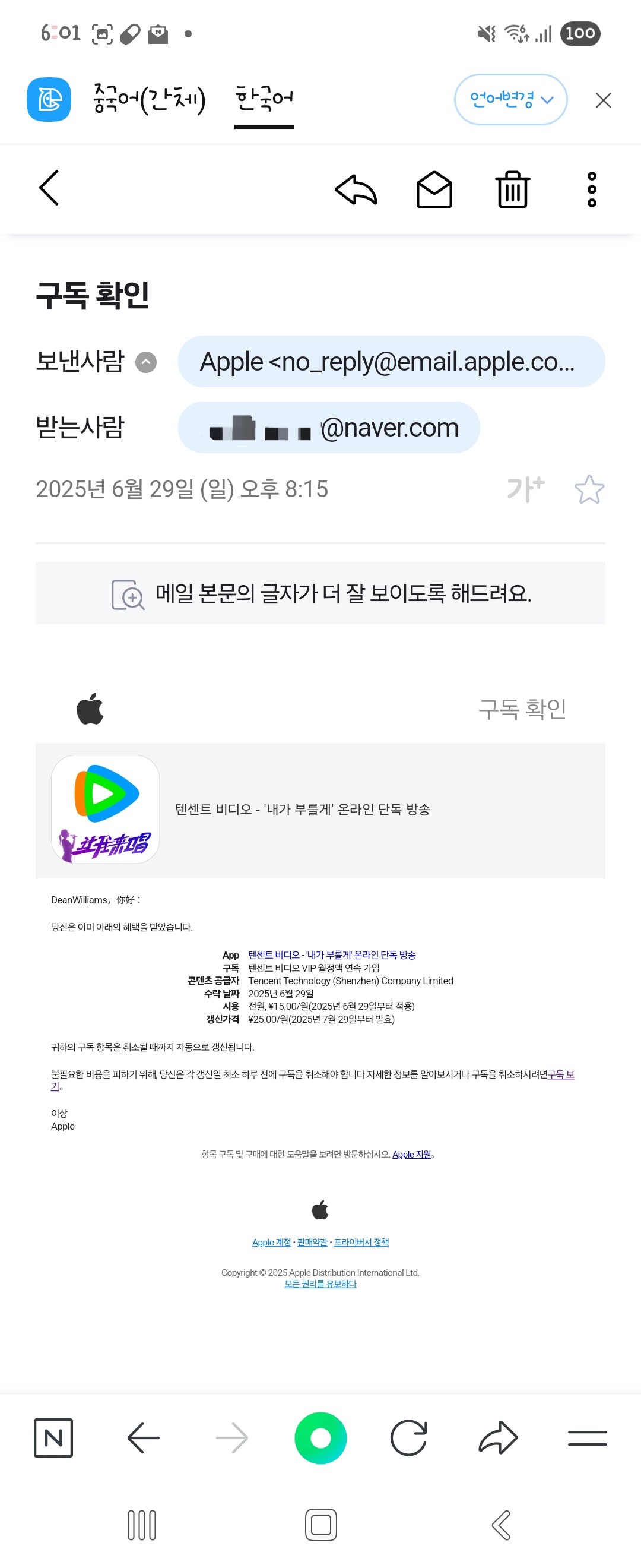Collapse the sender details chevron
The width and height of the screenshot is (641, 1568).
click(146, 362)
